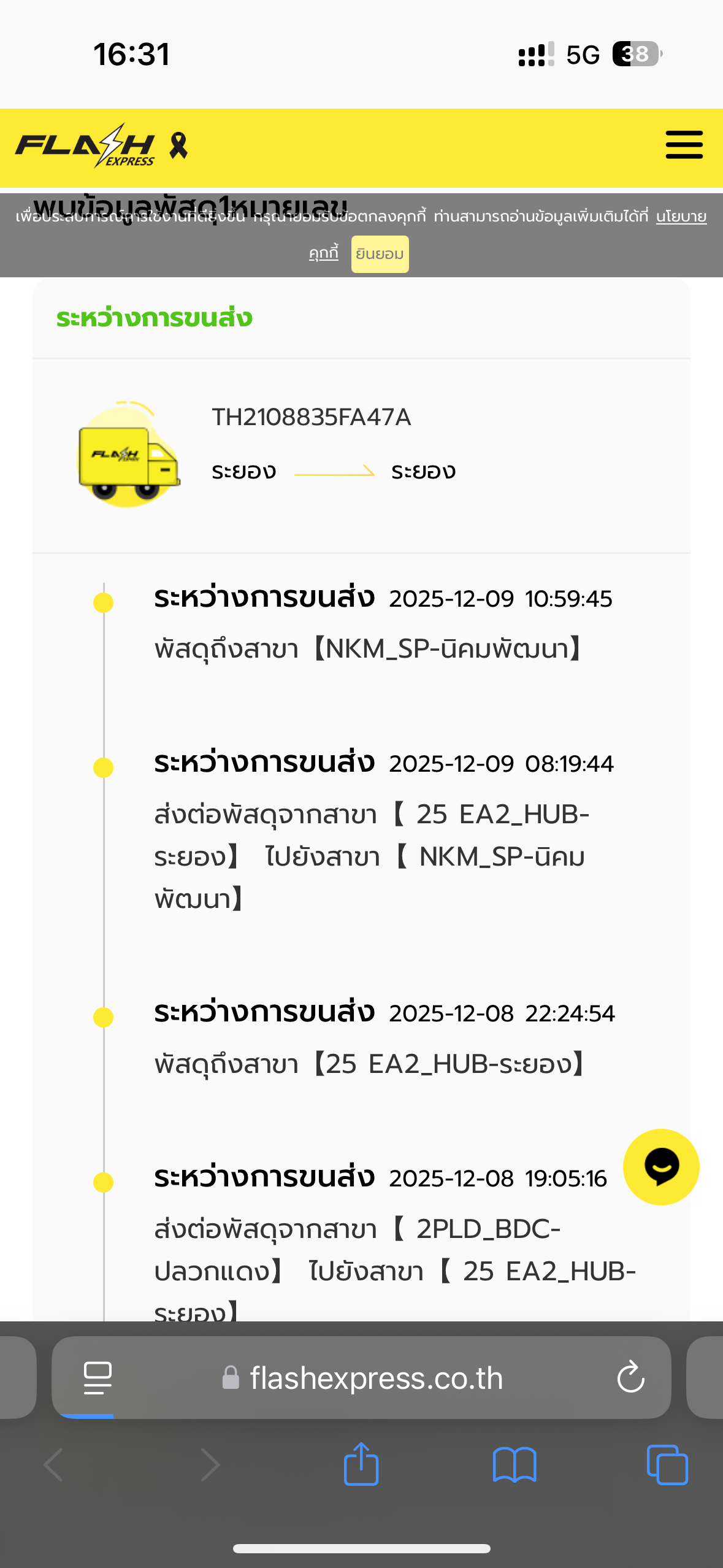Open Safari page settings menu

[98, 1378]
